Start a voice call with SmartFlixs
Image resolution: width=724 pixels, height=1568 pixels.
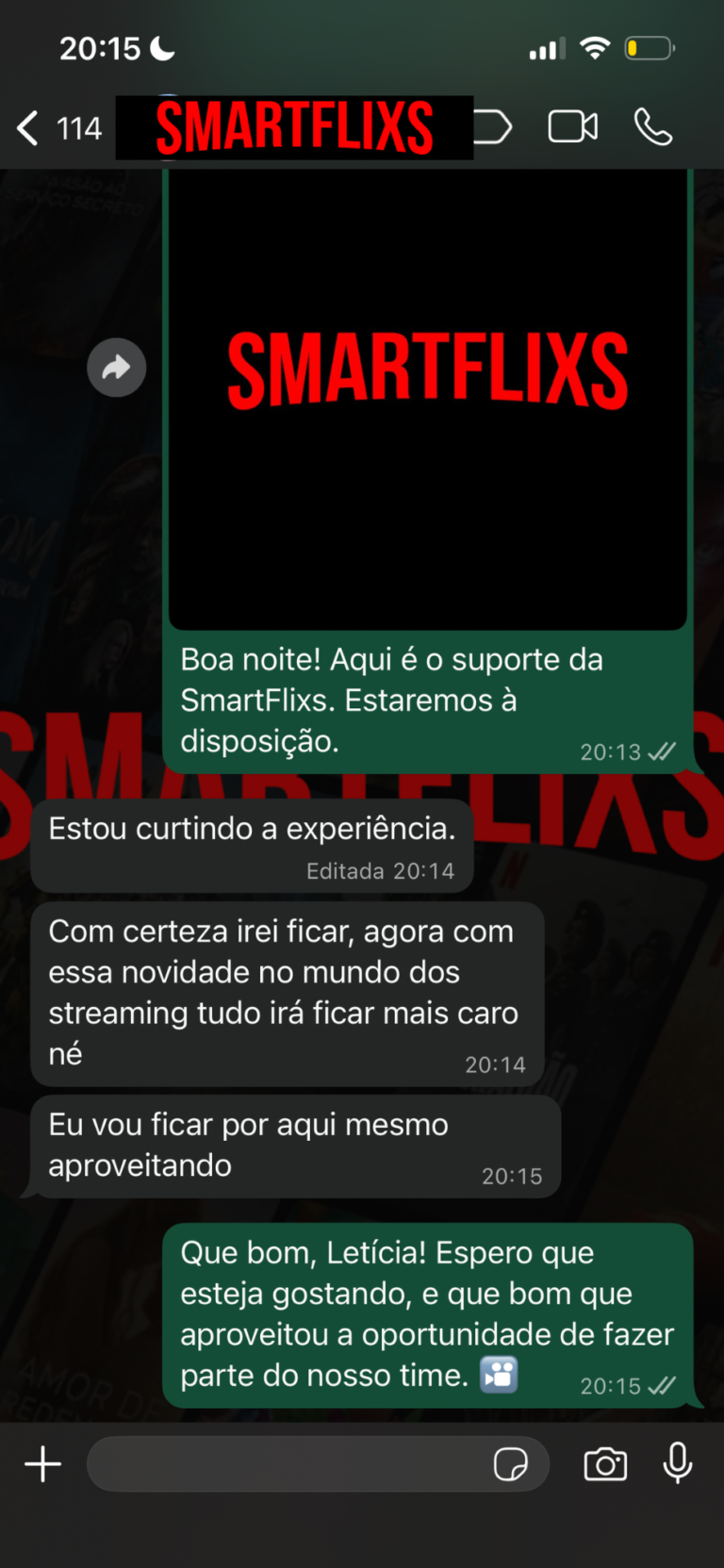[x=652, y=126]
